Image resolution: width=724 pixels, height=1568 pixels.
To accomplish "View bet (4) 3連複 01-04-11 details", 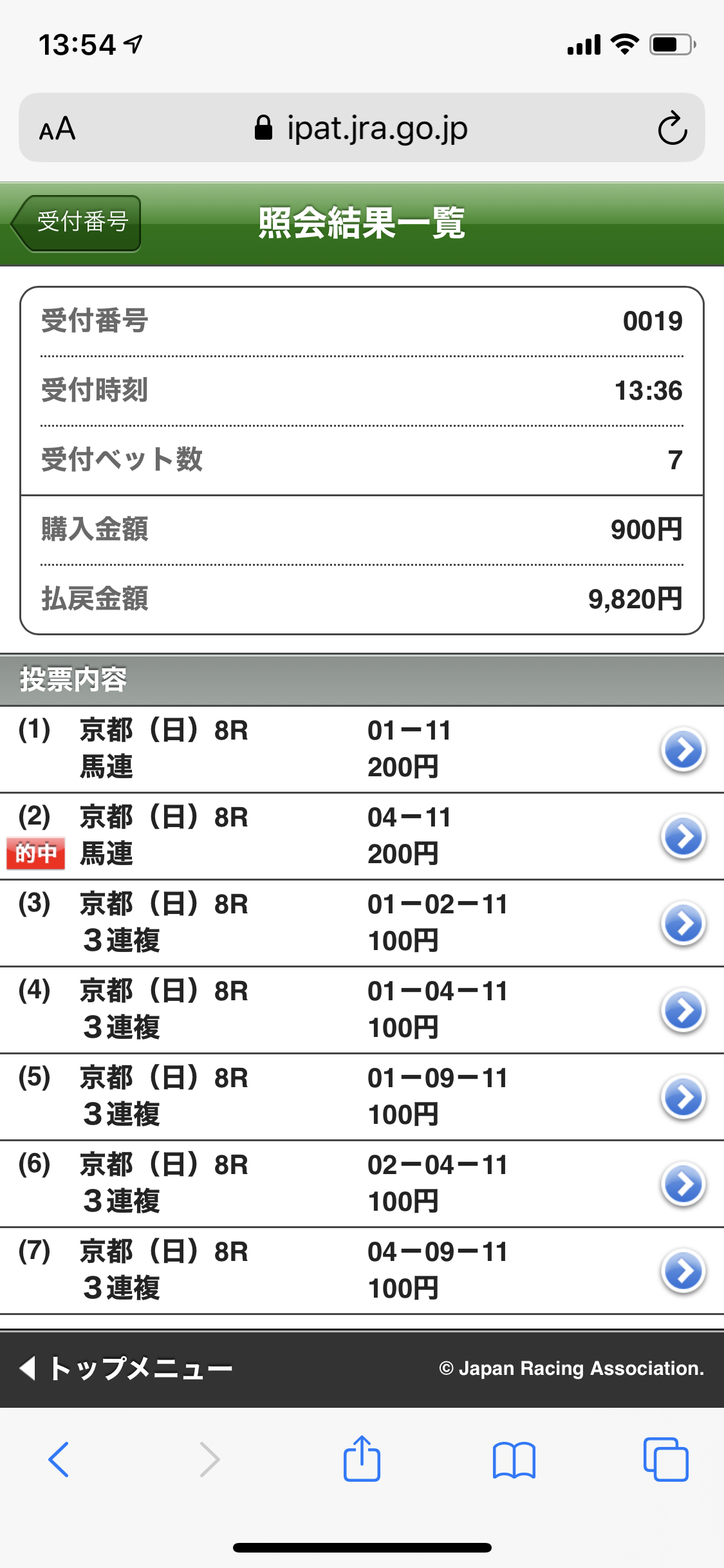I will pos(683,1010).
